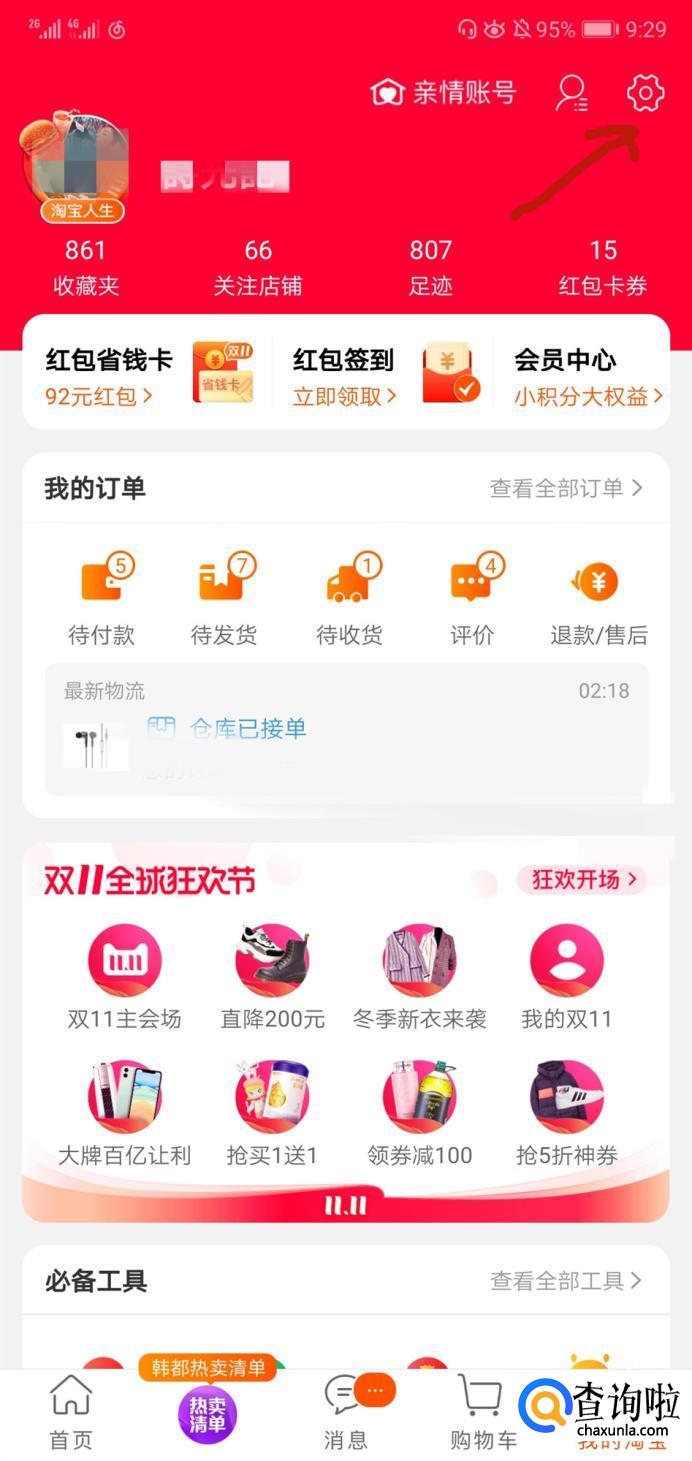692x1461 pixels.
Task: Open 红包卡券 coupons
Action: pos(603,267)
